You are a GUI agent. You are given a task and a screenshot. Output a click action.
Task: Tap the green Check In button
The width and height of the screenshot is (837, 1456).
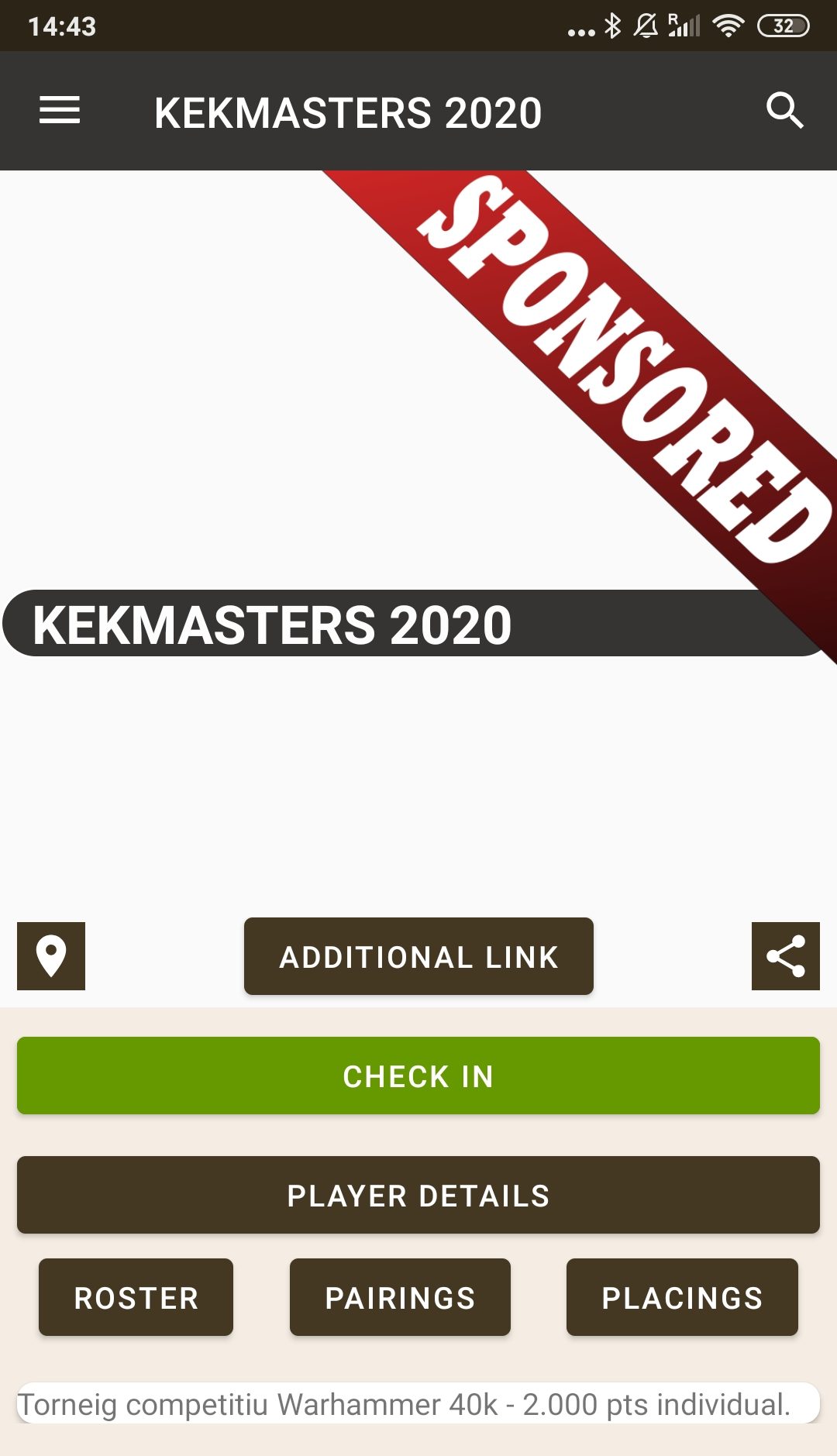(x=418, y=1076)
